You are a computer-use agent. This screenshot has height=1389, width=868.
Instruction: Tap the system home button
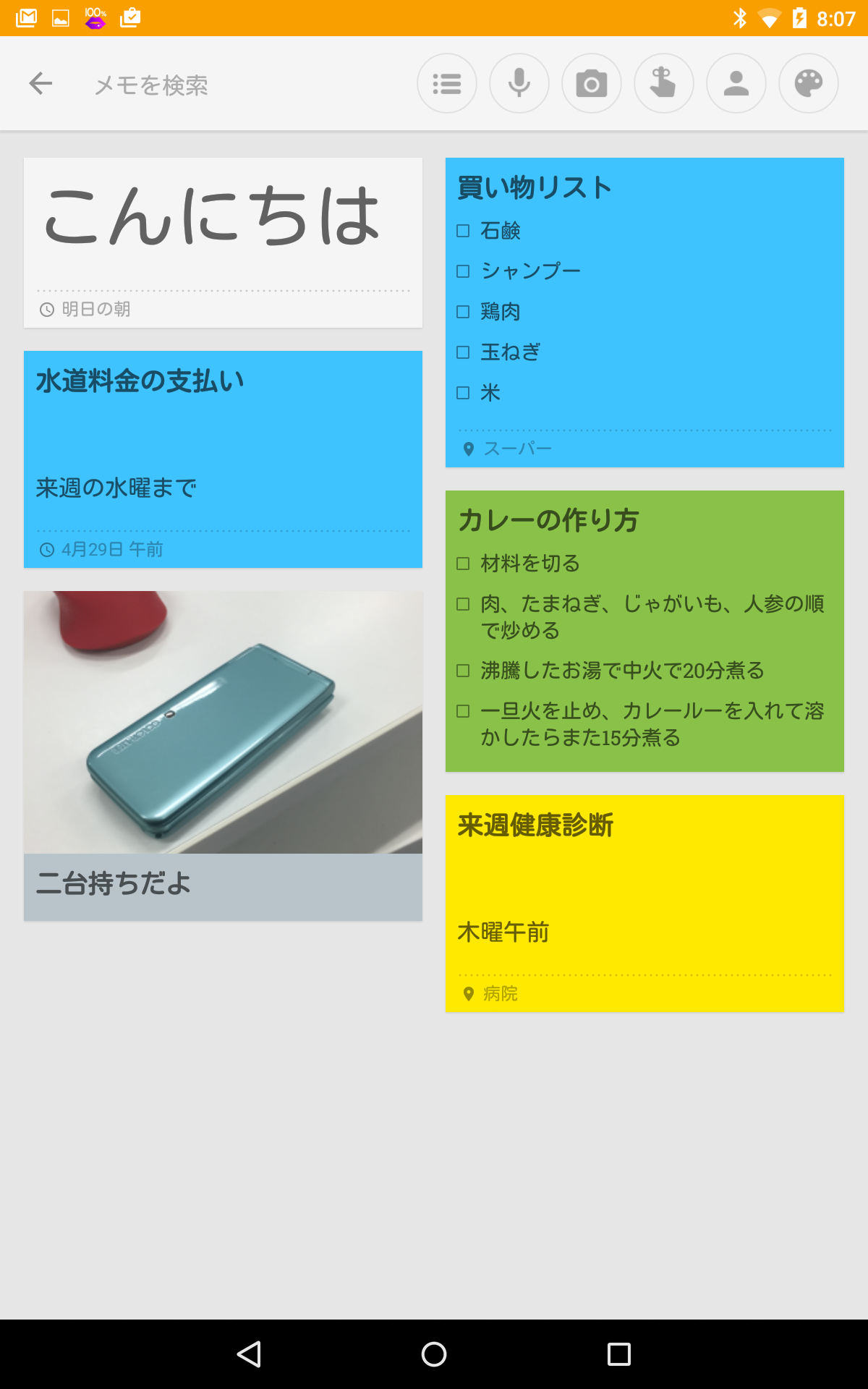pyautogui.click(x=434, y=1354)
